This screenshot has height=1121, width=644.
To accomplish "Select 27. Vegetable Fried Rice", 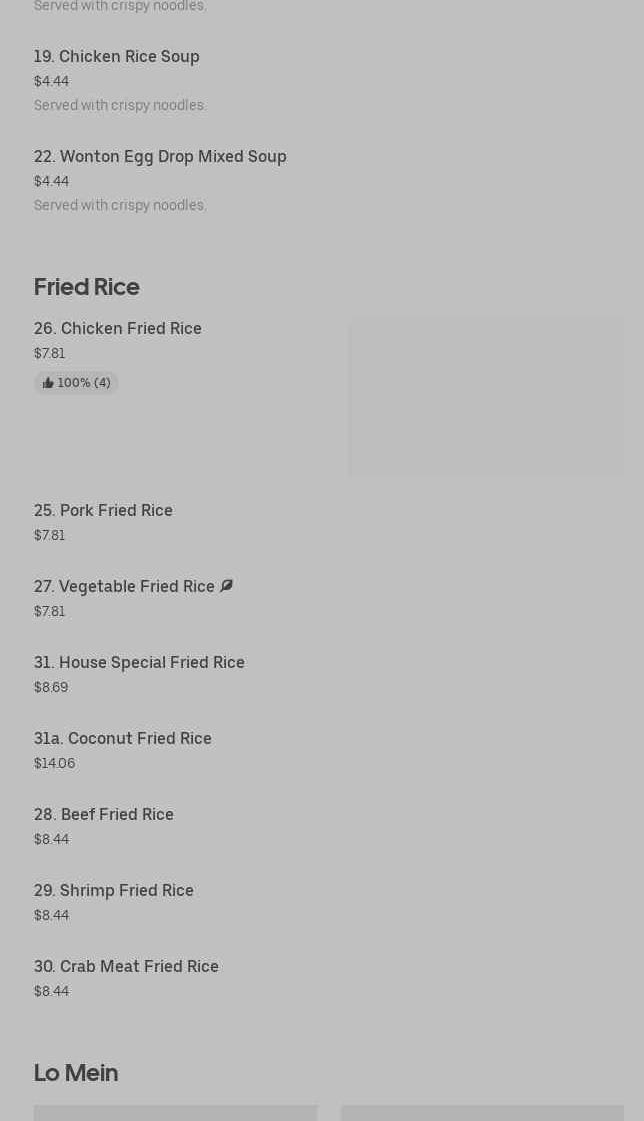I will click(x=124, y=587).
